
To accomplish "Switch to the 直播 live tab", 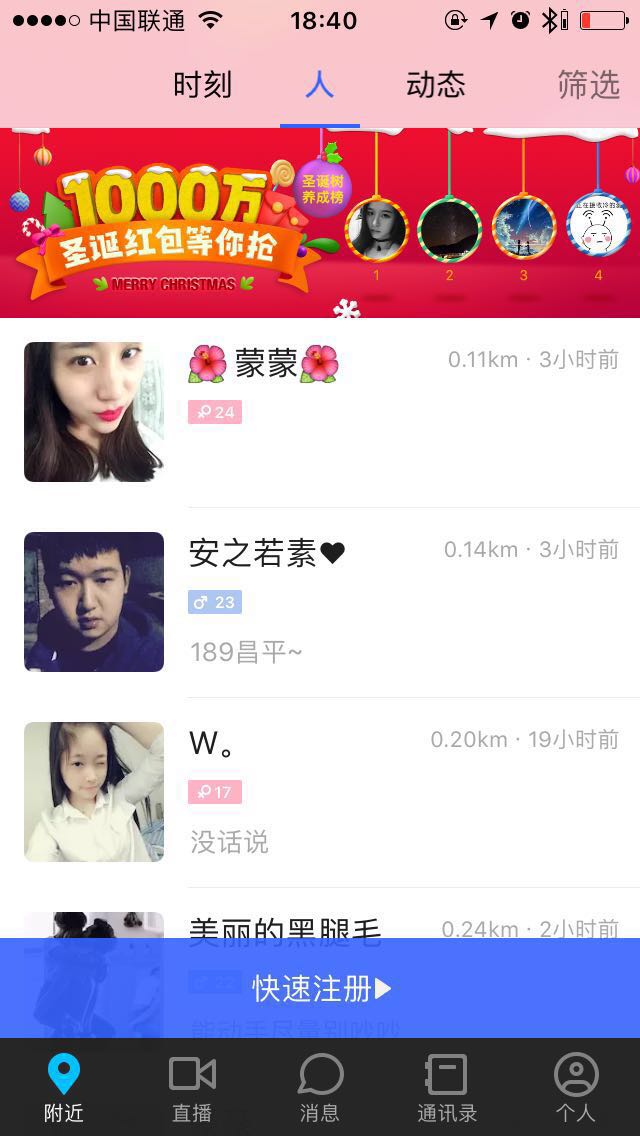I will [x=192, y=1088].
